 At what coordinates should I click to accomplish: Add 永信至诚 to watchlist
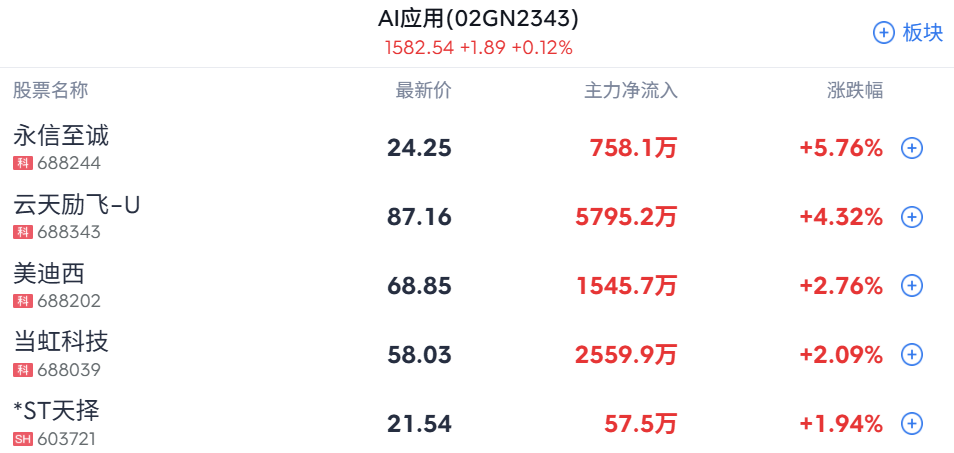912,148
